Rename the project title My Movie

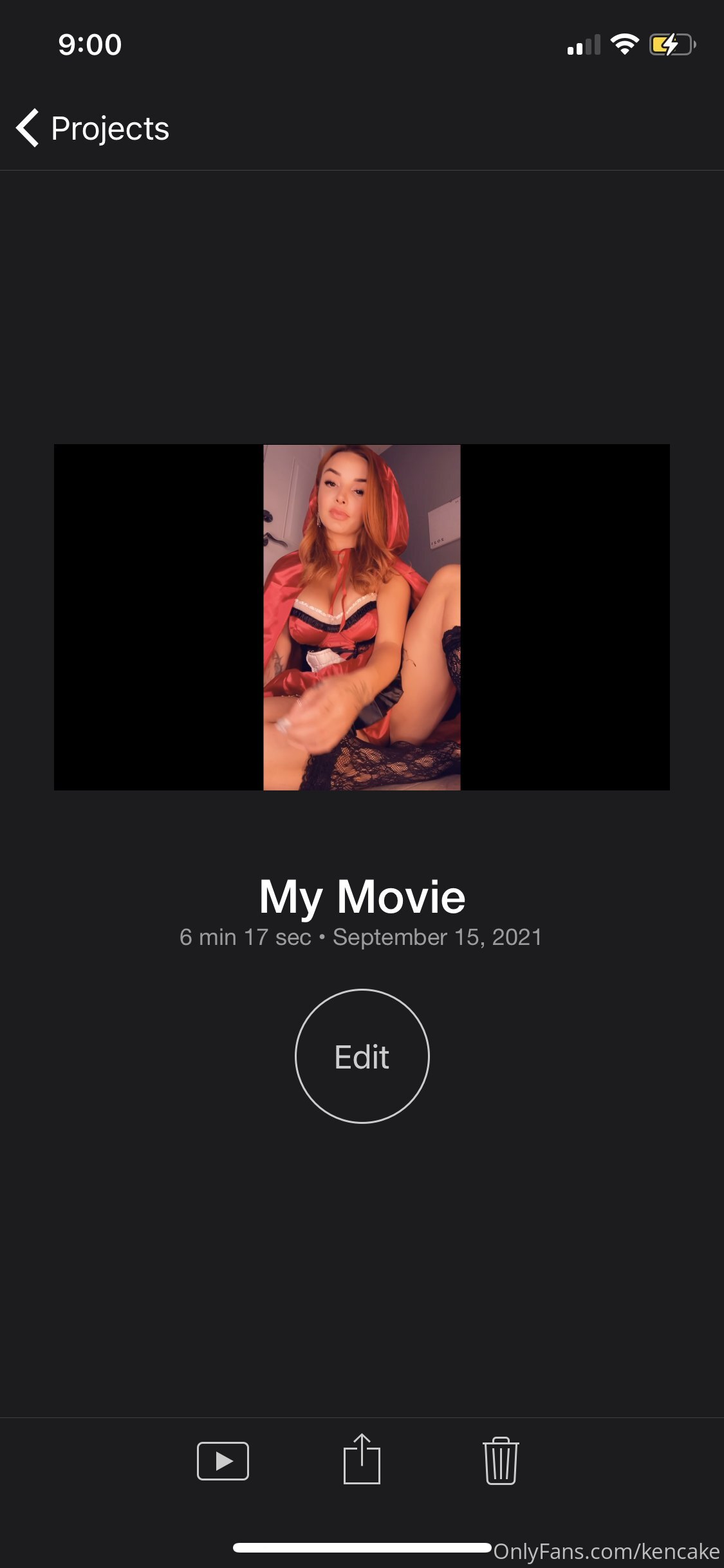[362, 897]
